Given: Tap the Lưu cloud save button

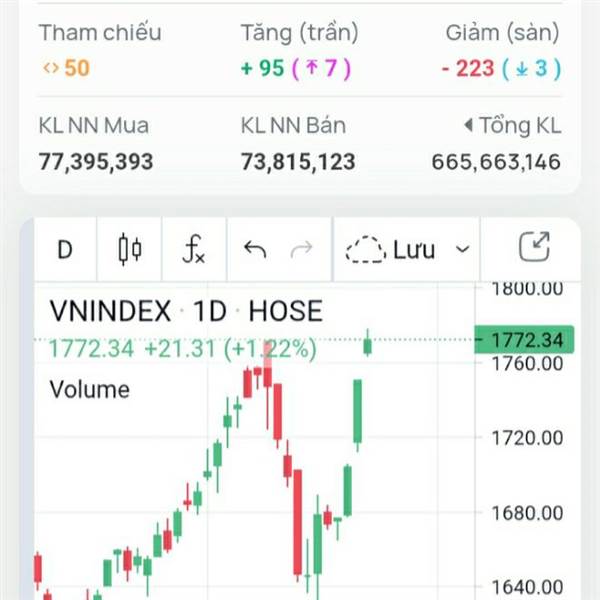Looking at the screenshot, I should tap(391, 249).
